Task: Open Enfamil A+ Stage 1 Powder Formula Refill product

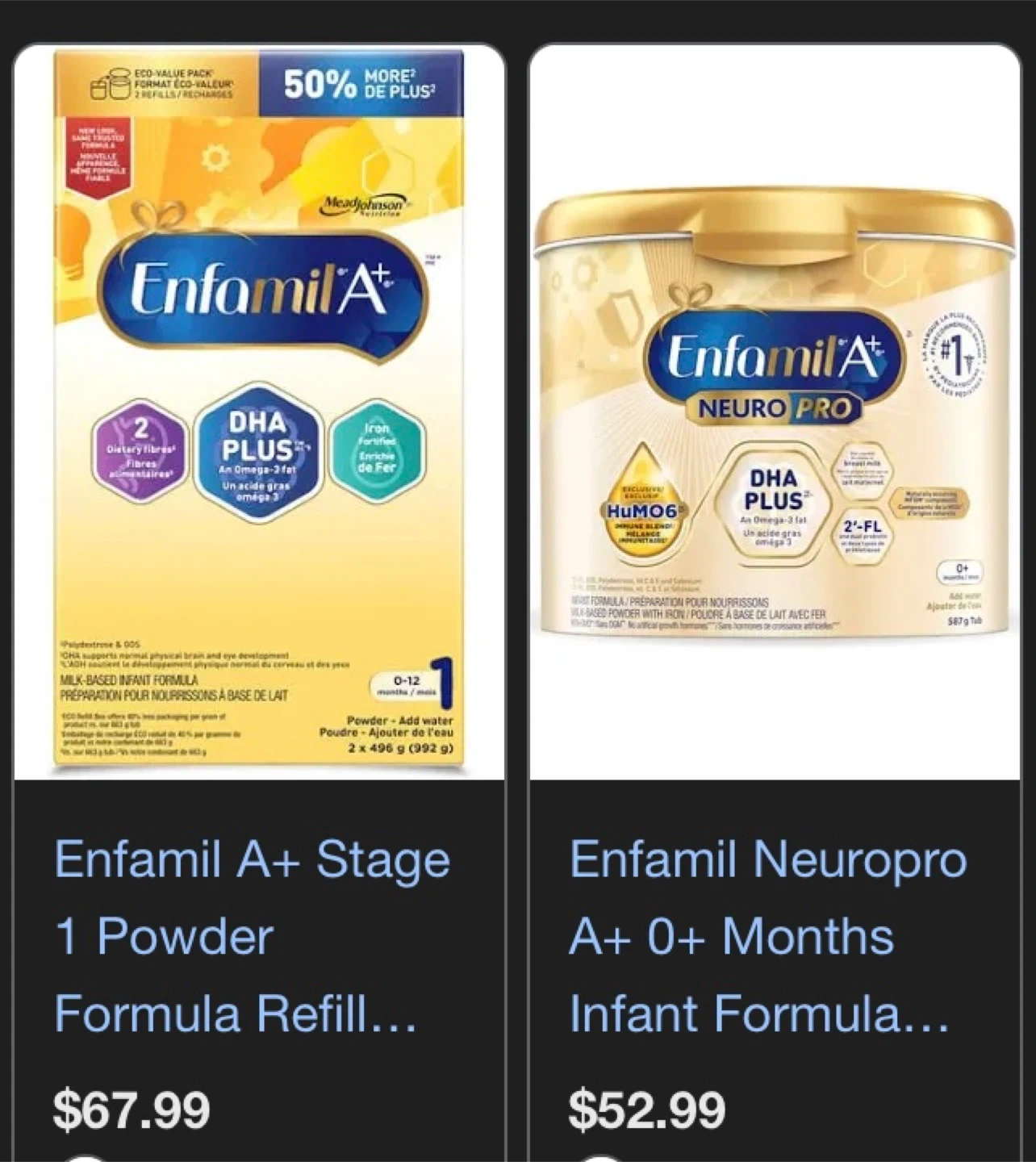Action: 252,936
